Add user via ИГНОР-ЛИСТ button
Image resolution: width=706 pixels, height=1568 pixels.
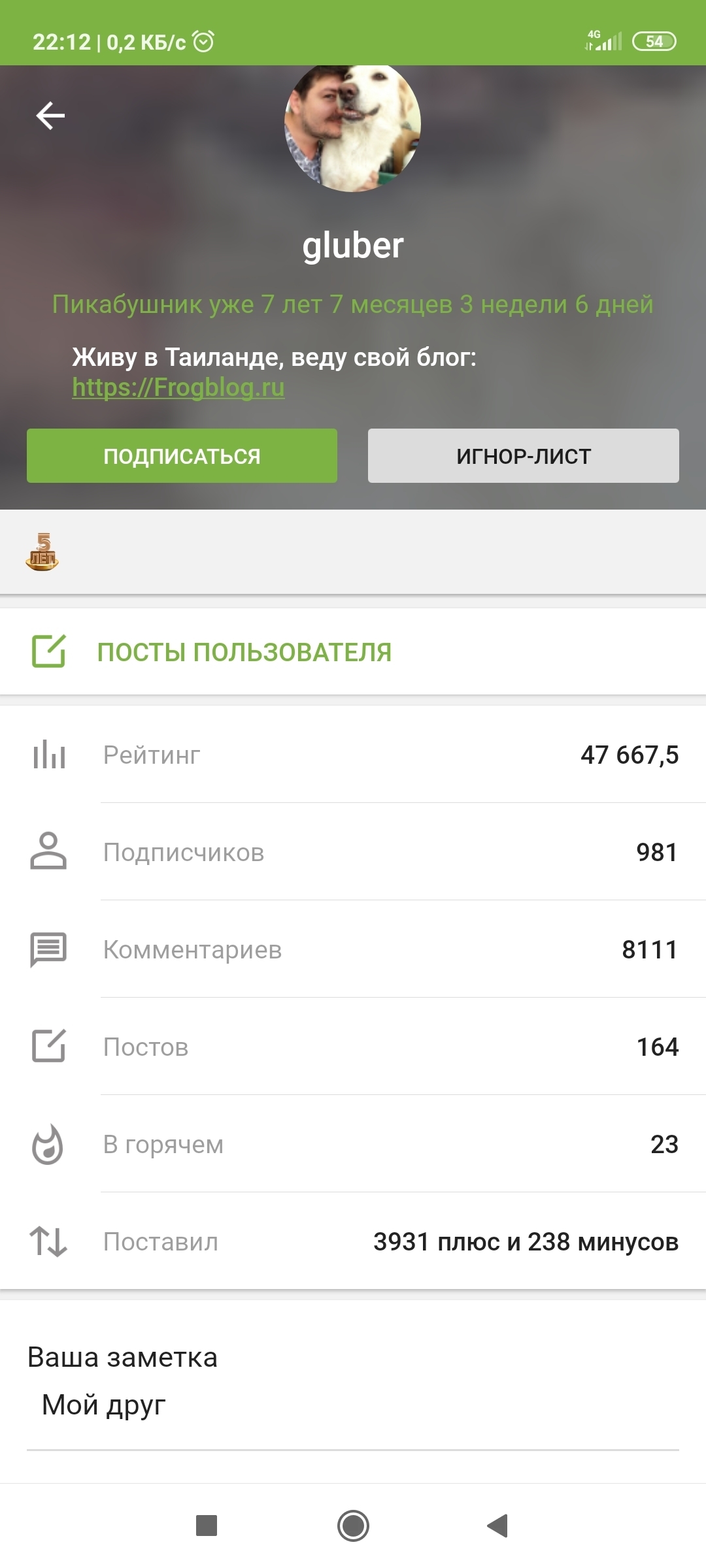click(x=523, y=456)
